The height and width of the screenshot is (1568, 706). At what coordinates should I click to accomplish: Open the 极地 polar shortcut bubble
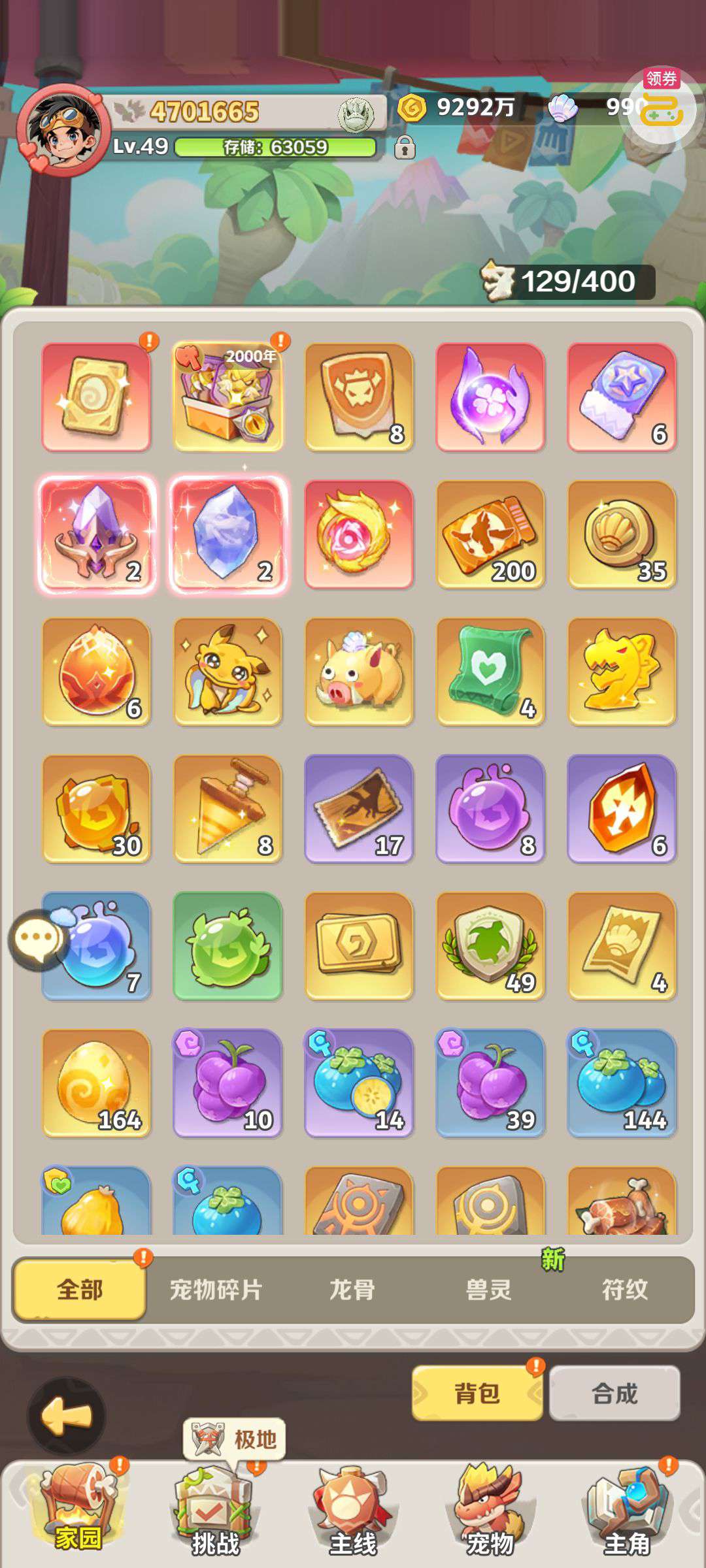235,1439
